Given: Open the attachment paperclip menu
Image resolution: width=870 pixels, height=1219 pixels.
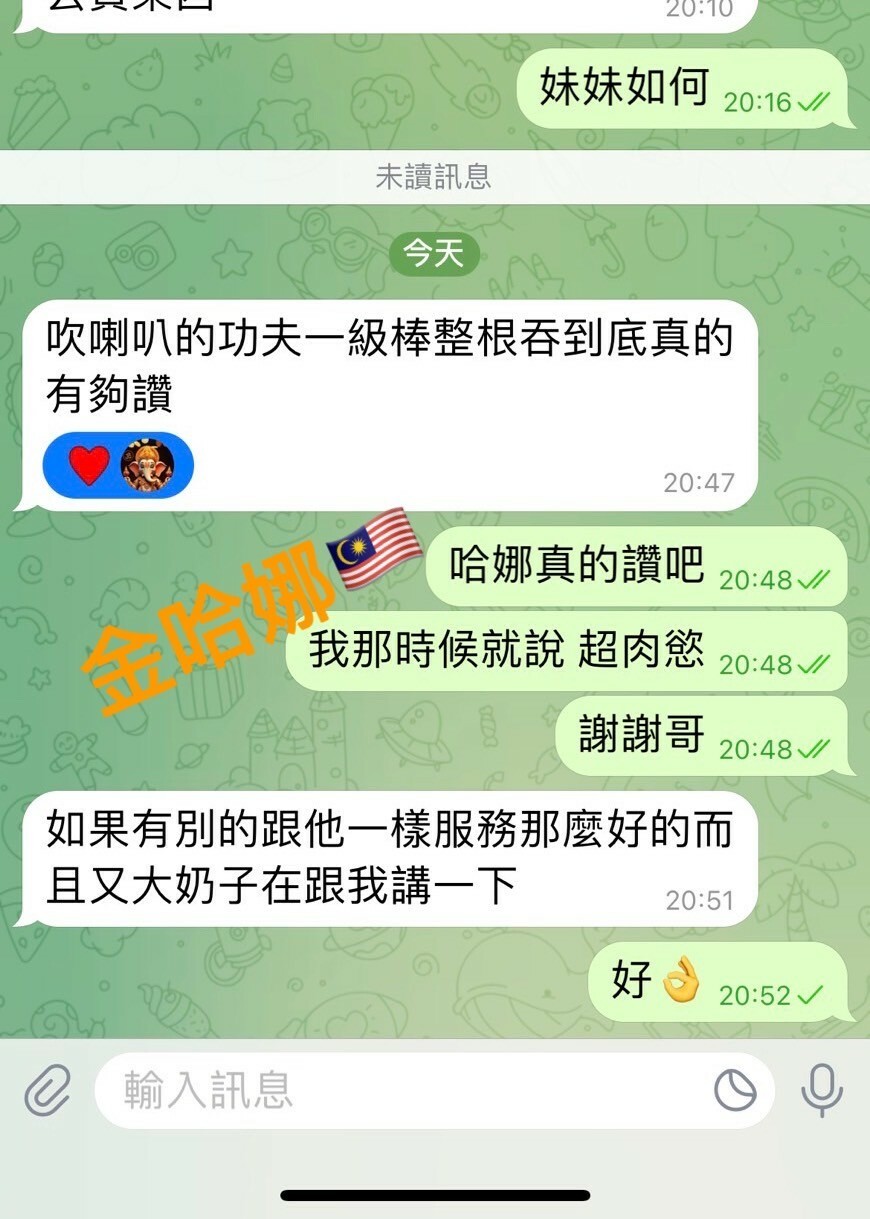Looking at the screenshot, I should (48, 1090).
